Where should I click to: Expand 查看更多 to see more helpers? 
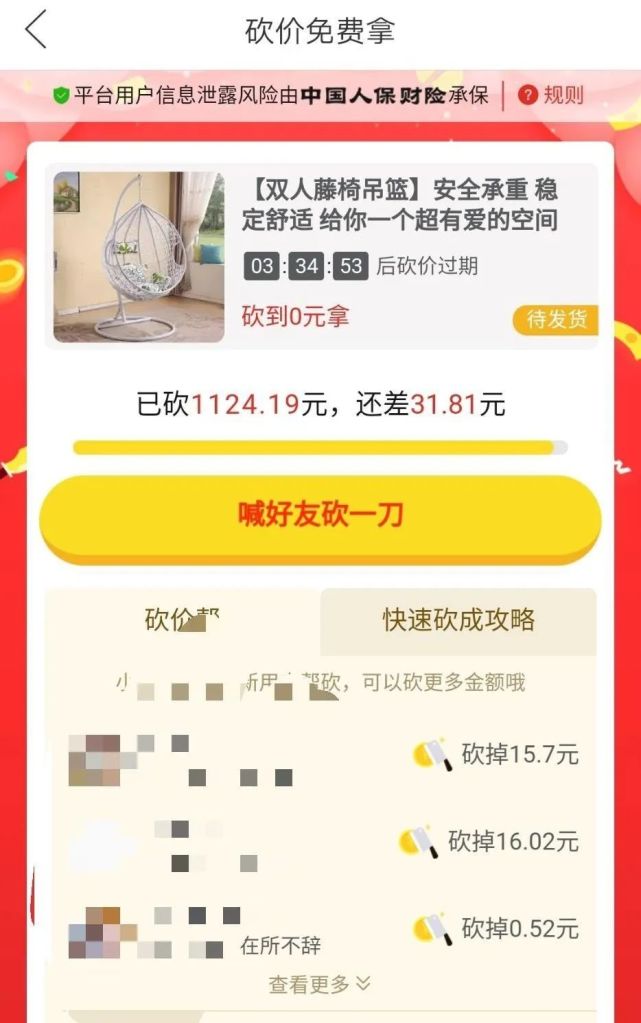[x=320, y=984]
